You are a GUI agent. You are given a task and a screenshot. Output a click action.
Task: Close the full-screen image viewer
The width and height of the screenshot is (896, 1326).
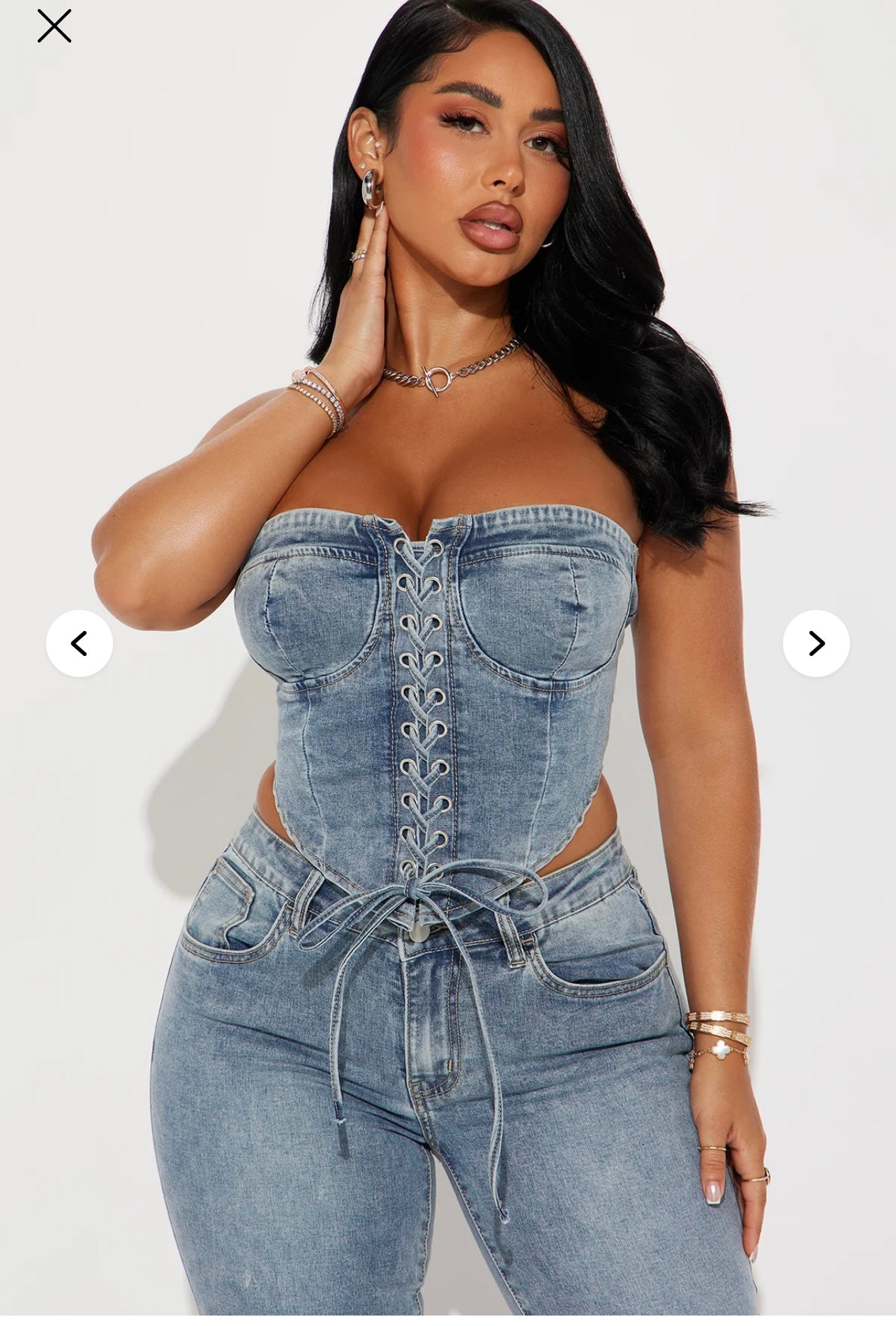tap(54, 27)
